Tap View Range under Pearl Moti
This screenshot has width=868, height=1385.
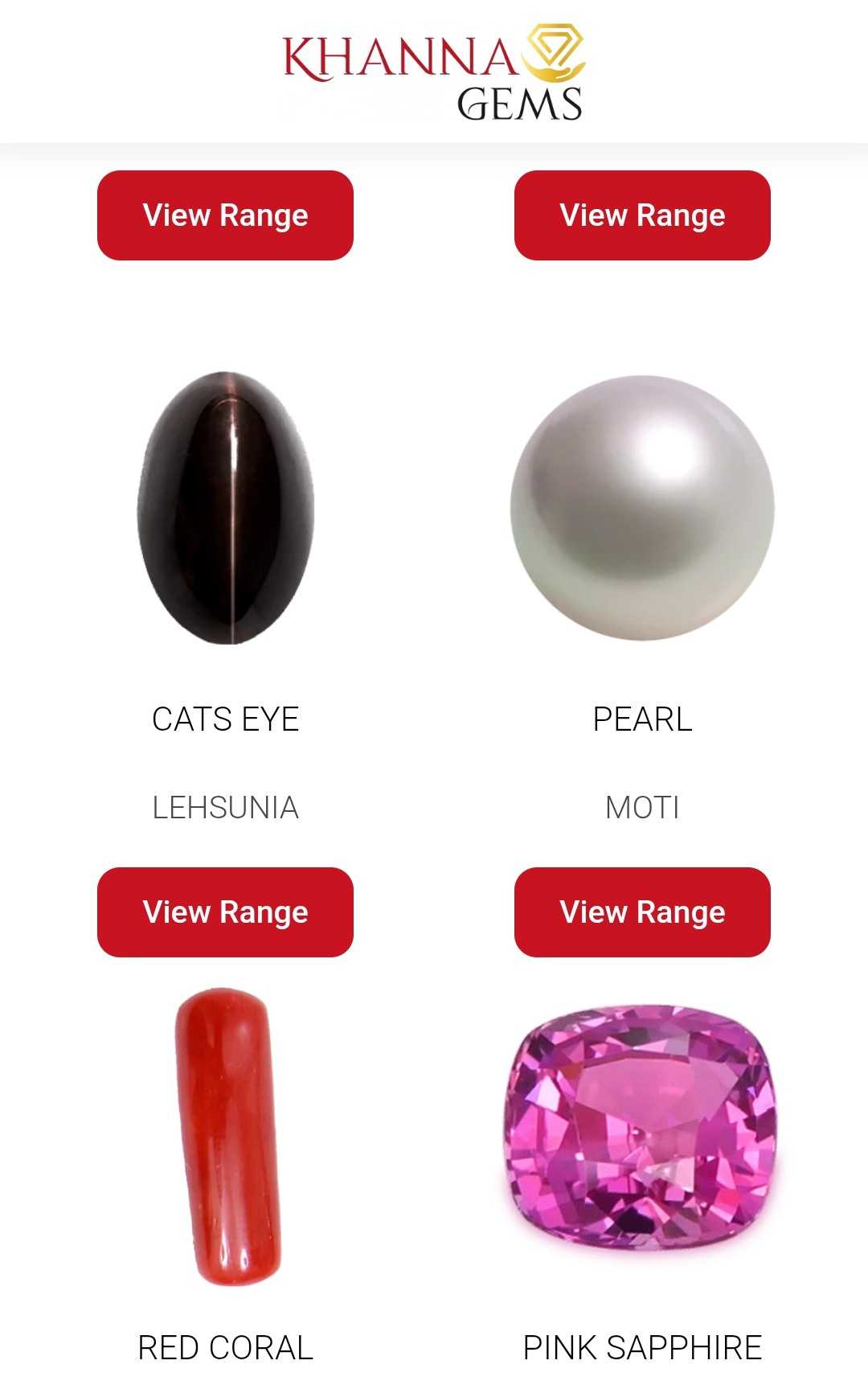642,912
